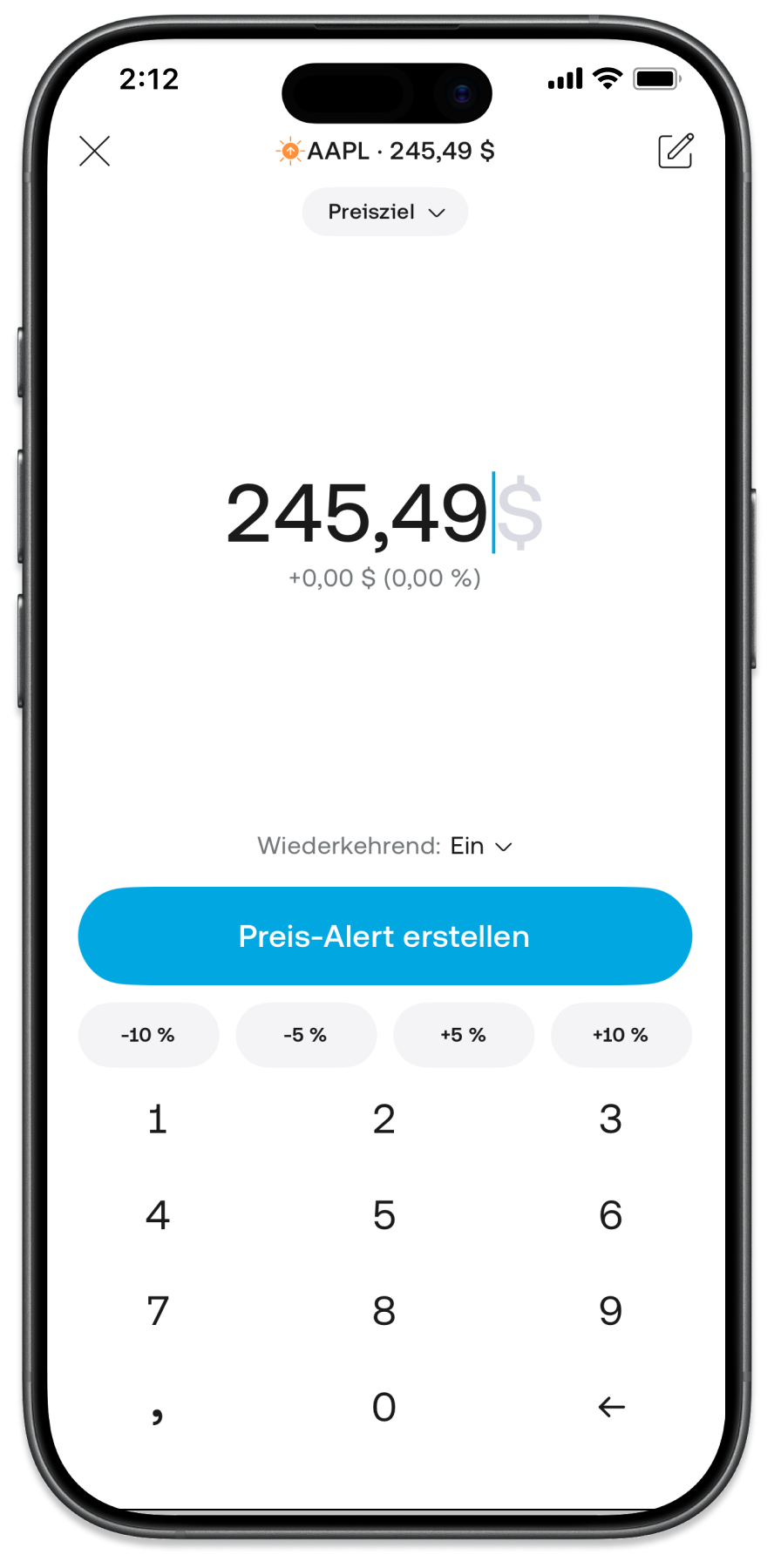774x1568 pixels.
Task: Change the Wiederkehrend setting
Action: pos(480,846)
